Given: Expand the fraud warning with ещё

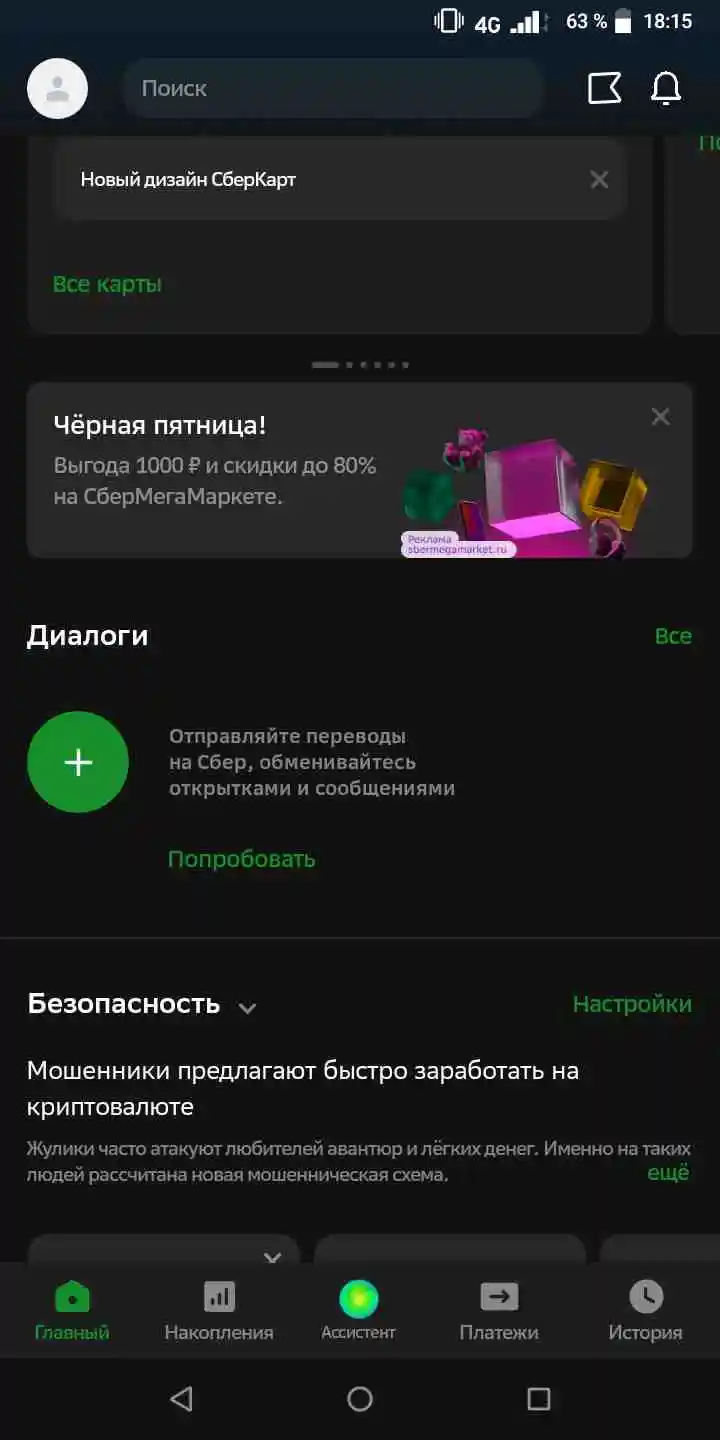Looking at the screenshot, I should 668,1173.
